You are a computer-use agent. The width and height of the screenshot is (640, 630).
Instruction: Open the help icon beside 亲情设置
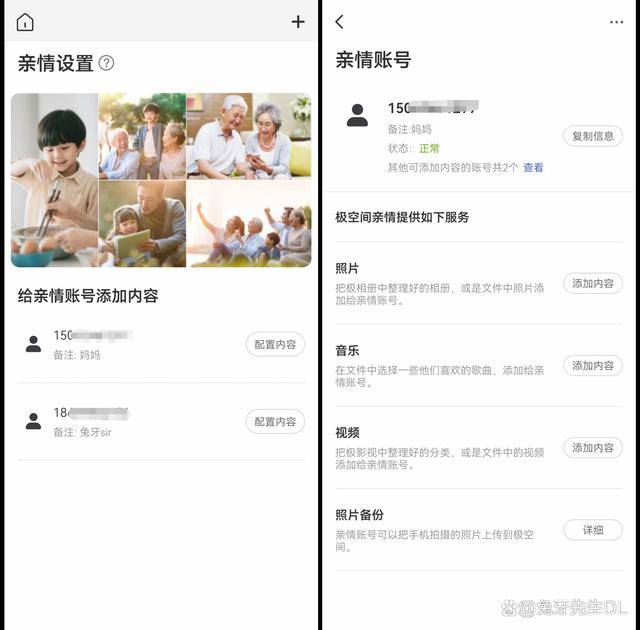[x=107, y=63]
